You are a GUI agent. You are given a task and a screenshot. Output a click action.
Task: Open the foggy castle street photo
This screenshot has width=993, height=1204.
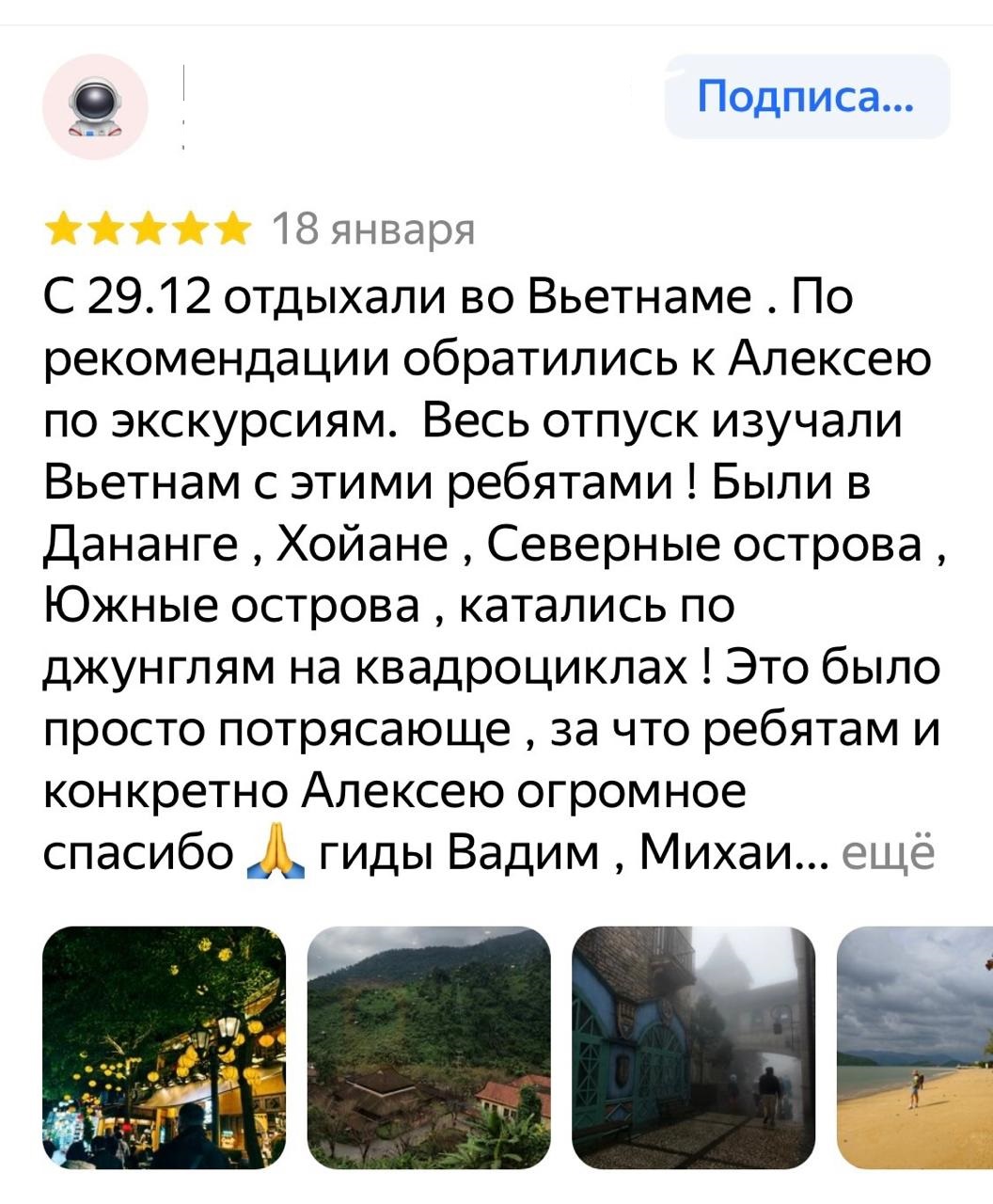point(694,1047)
